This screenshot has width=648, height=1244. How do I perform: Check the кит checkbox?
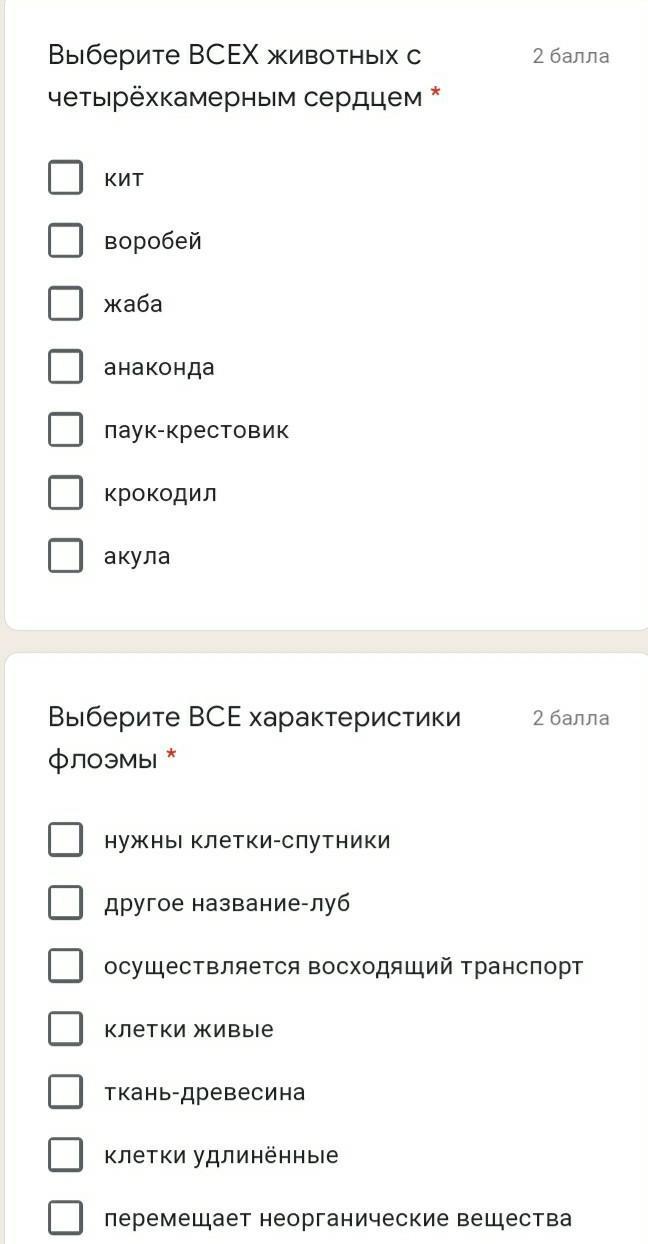(65, 178)
